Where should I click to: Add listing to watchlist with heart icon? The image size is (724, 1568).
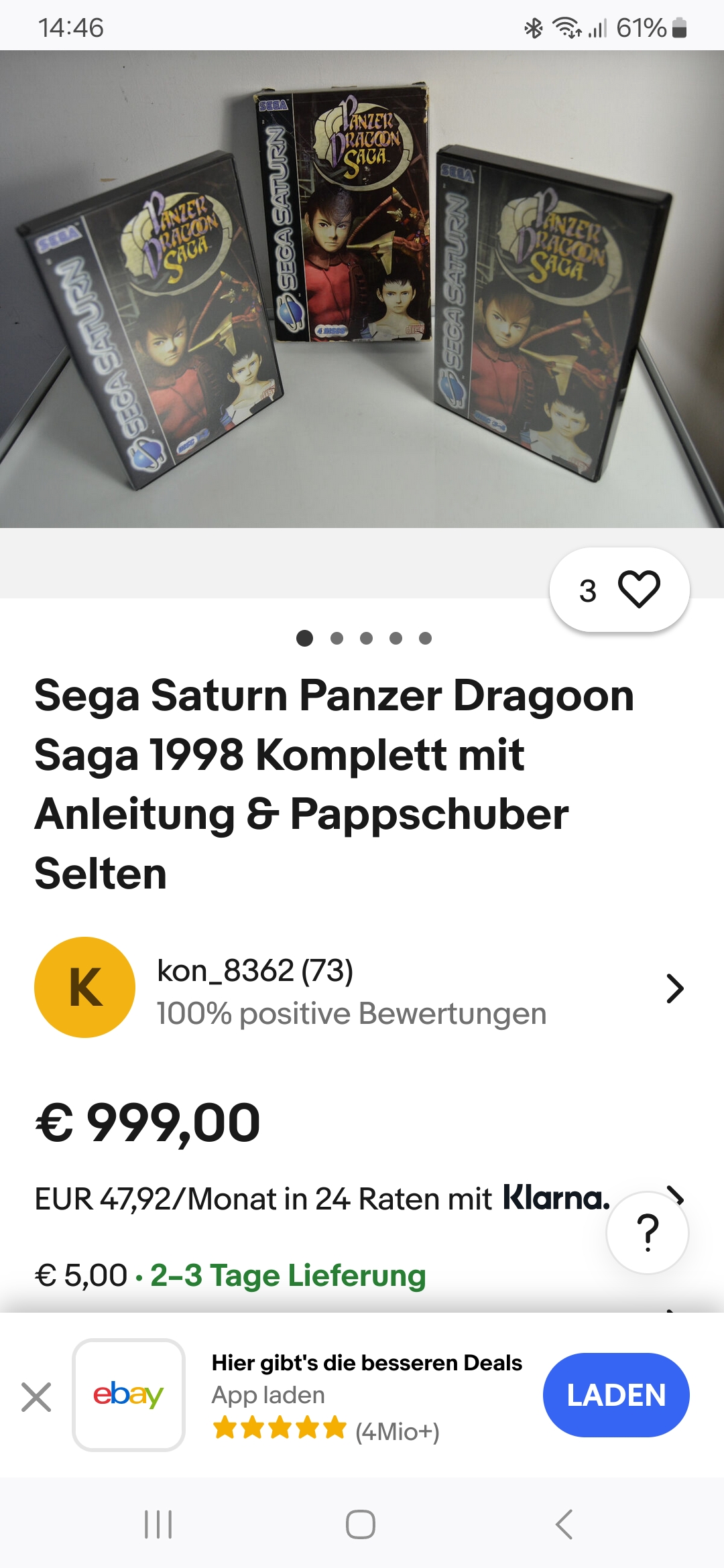pos(619,590)
